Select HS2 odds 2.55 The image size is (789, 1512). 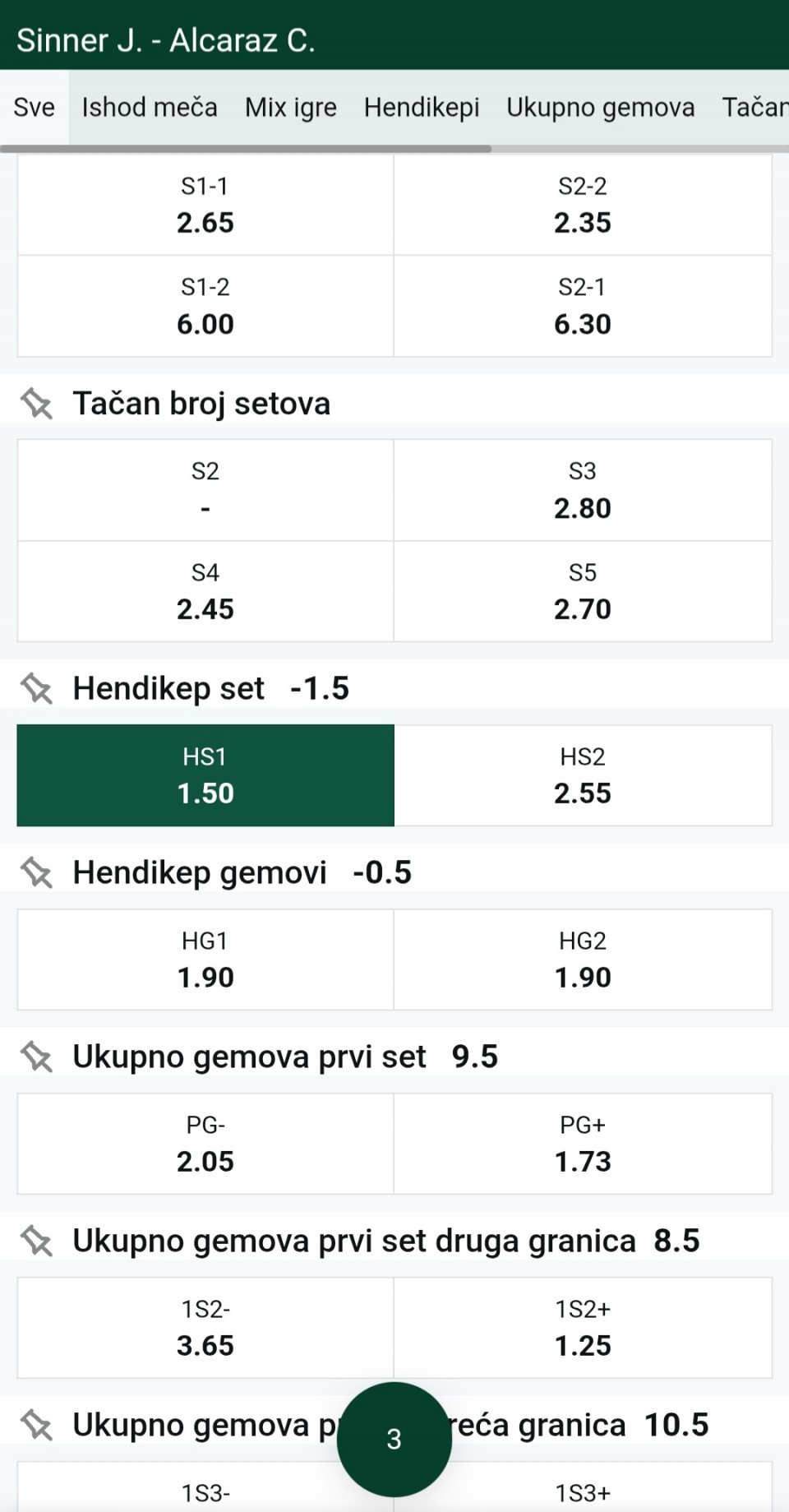[x=583, y=775]
